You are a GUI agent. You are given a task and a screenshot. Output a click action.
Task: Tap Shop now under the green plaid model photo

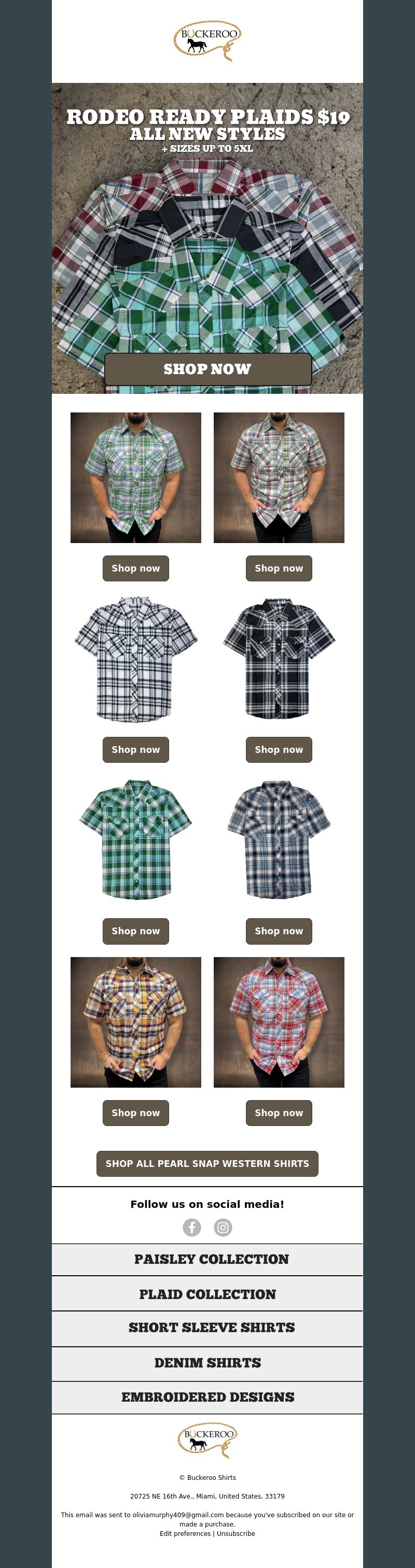[x=135, y=568]
